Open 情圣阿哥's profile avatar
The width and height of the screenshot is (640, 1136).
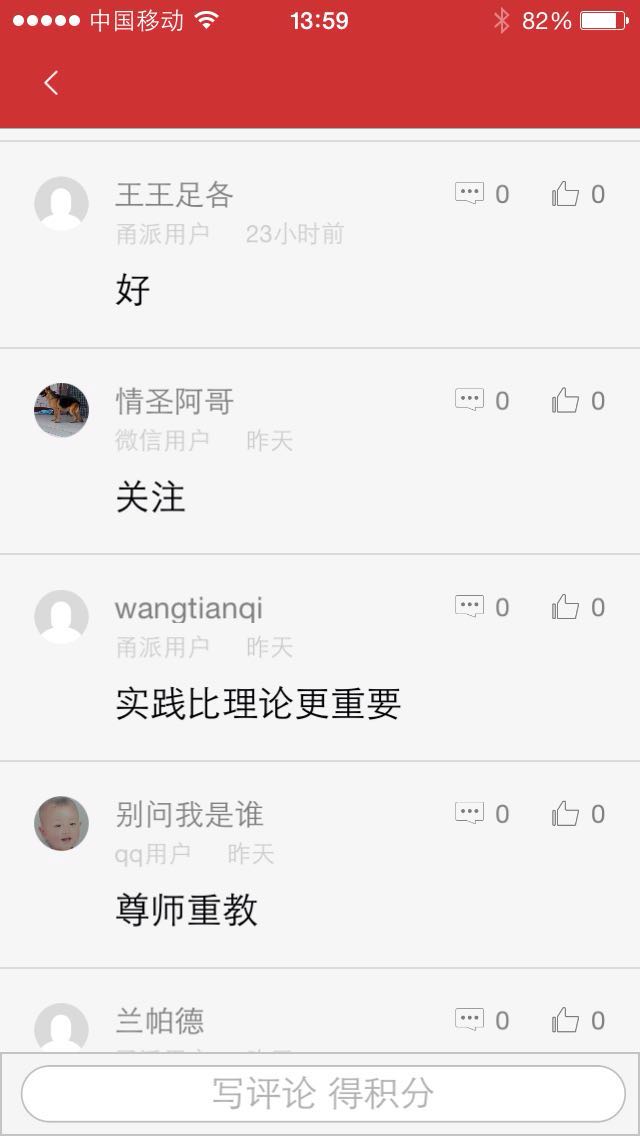coord(62,410)
